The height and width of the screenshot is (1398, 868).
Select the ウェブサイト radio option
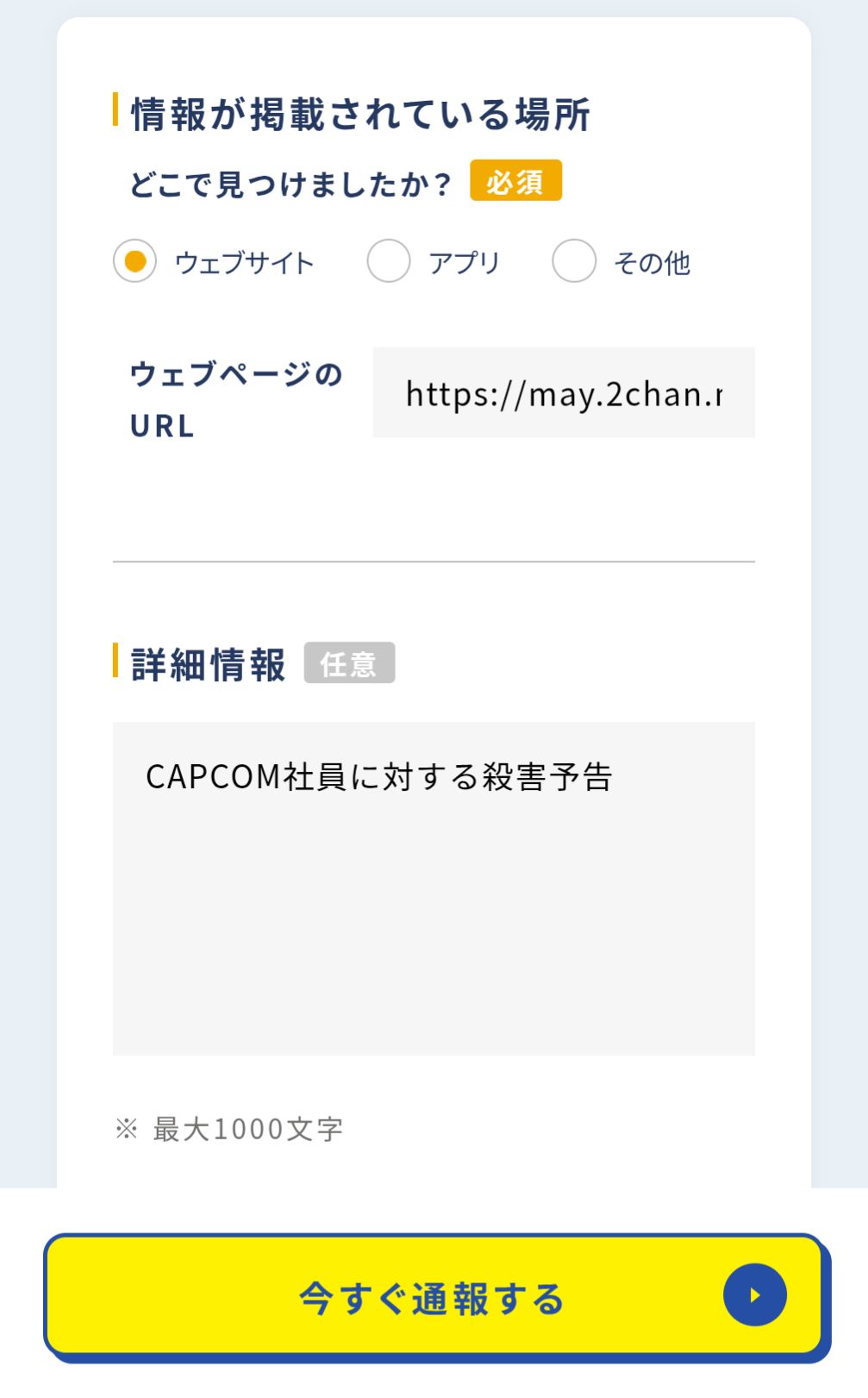pos(134,261)
